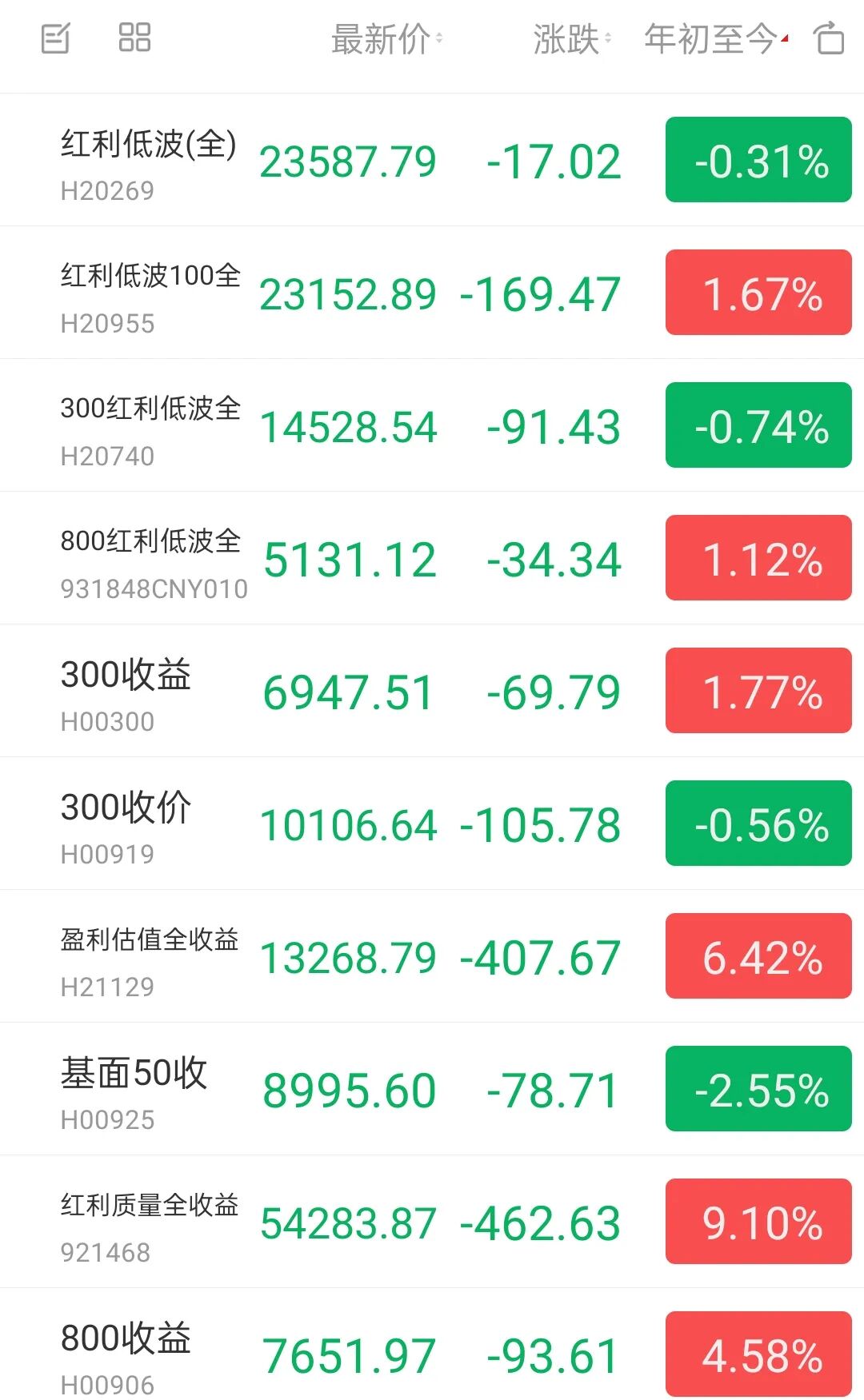Open 盈利估值全收益 H21129
Screen dimensions: 864x1400
click(150, 957)
